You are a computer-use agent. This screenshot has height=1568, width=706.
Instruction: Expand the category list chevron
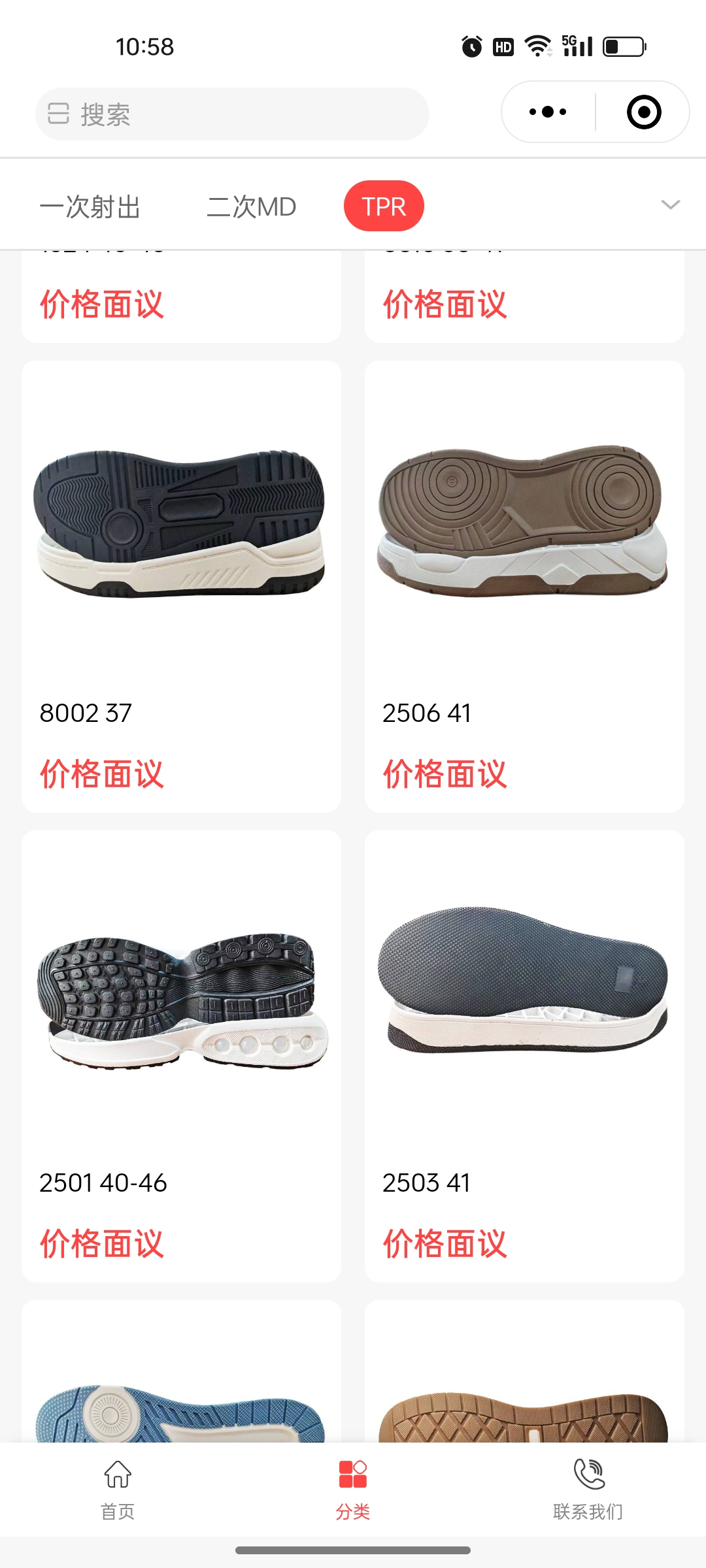tap(671, 205)
